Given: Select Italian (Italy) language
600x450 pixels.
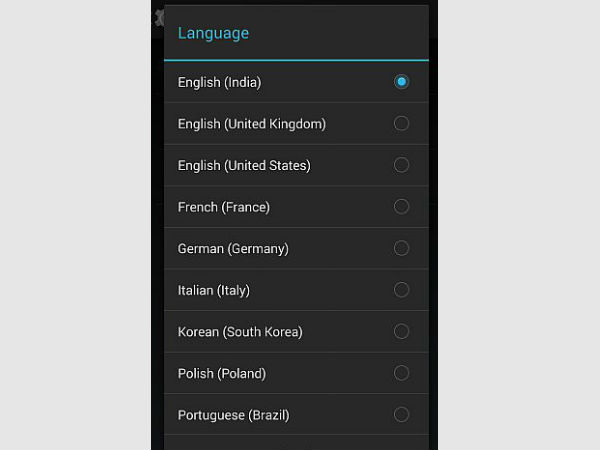Looking at the screenshot, I should (296, 290).
